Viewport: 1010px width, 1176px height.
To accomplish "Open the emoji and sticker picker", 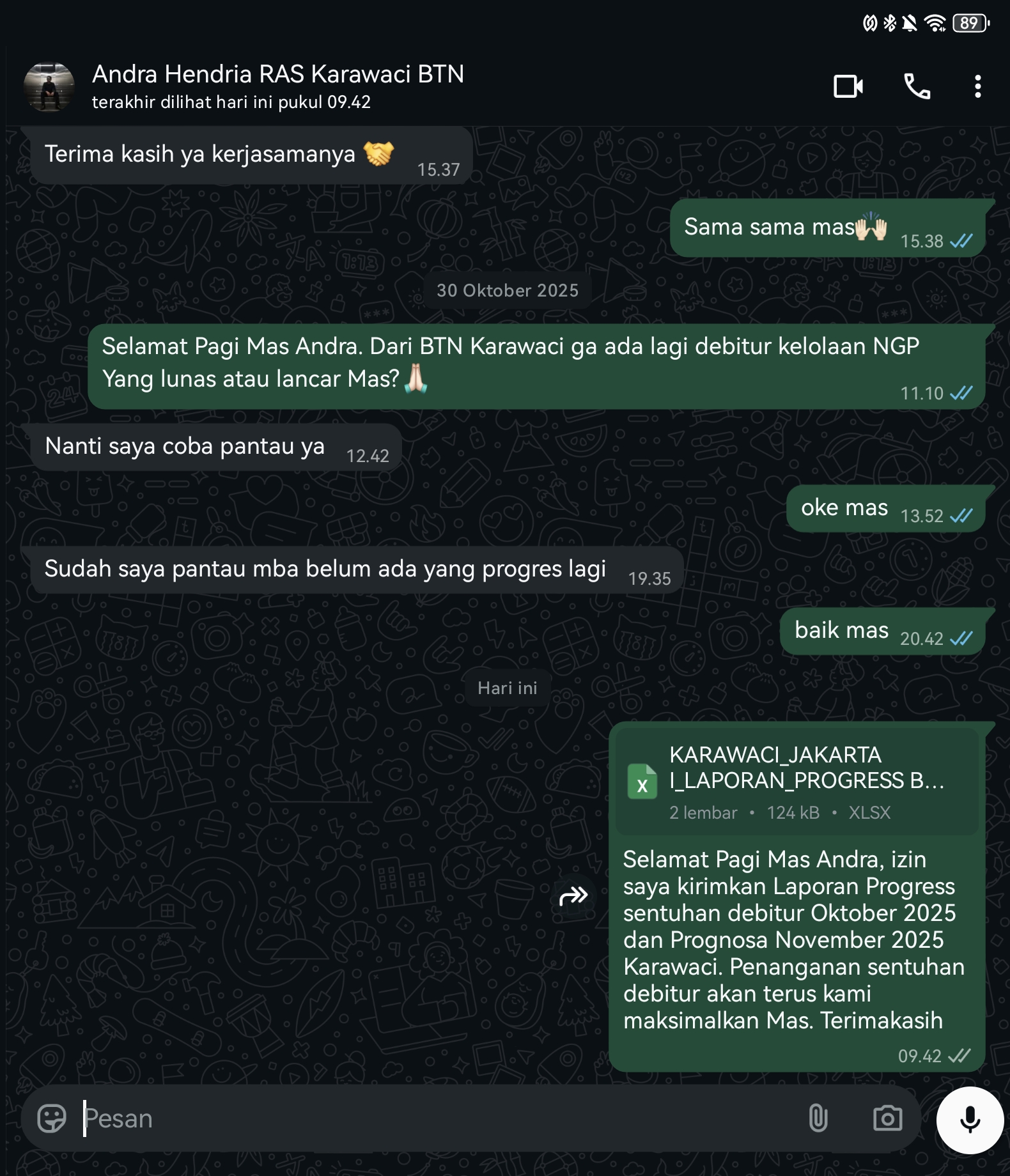I will 52,1119.
